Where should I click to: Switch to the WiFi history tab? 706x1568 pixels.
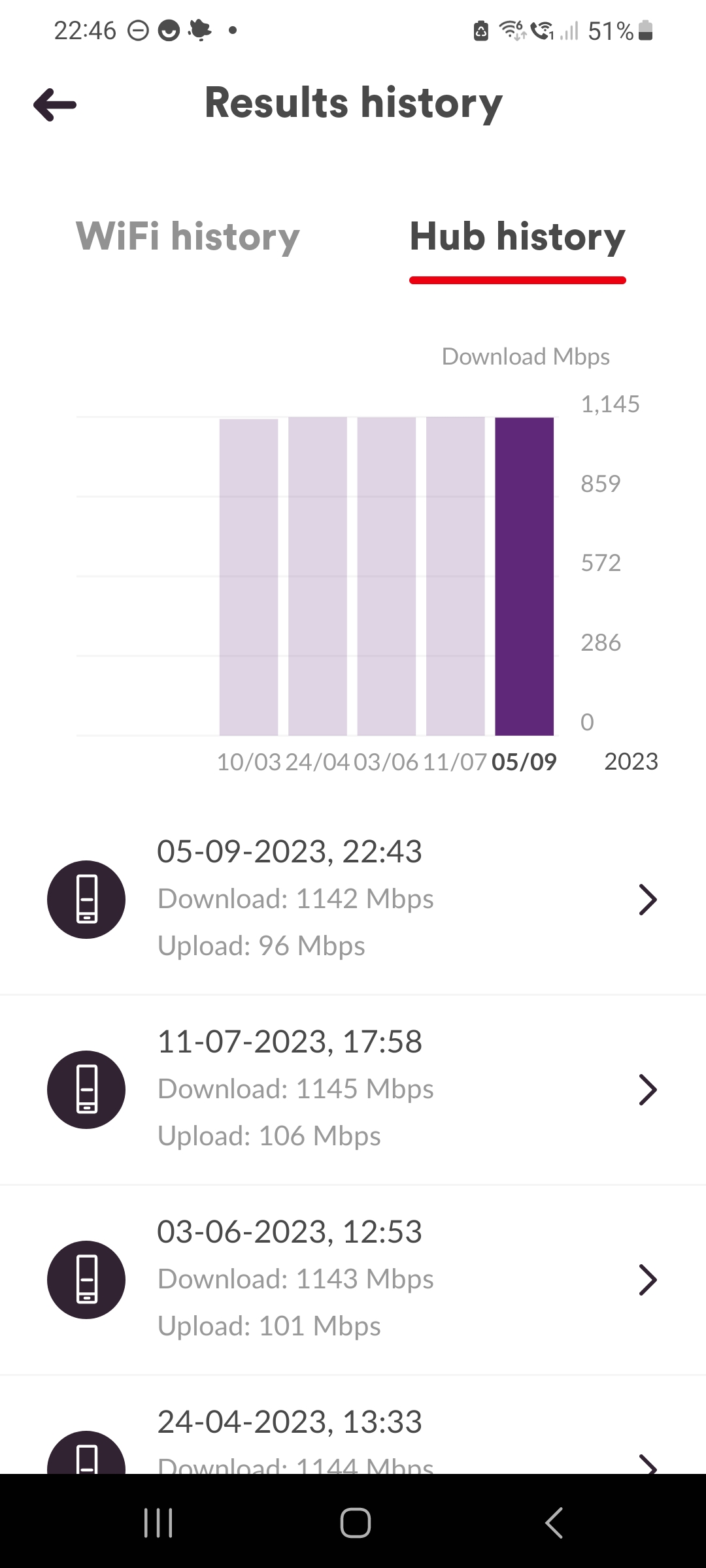pos(188,237)
